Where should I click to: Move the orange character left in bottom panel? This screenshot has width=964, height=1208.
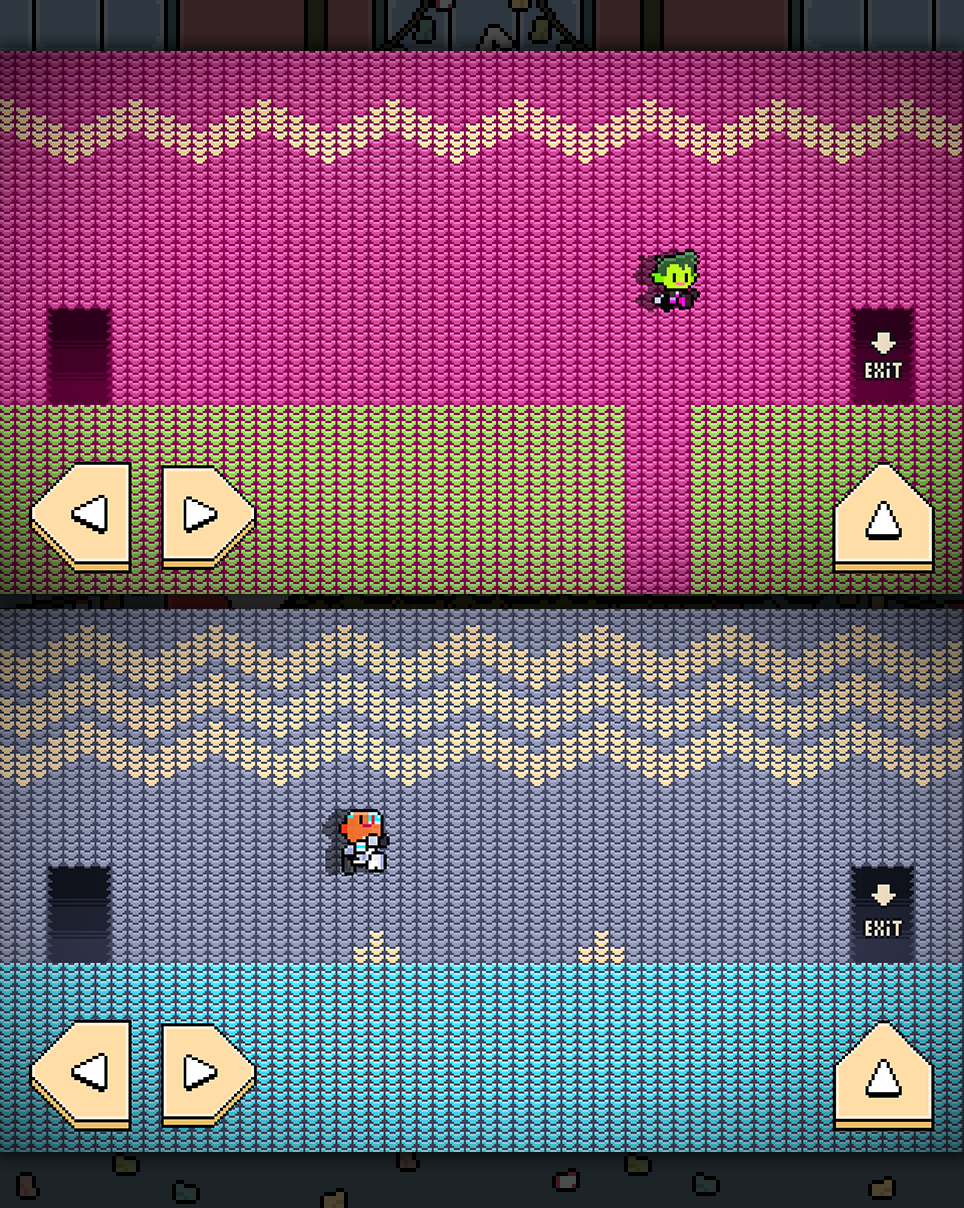pyautogui.click(x=83, y=1072)
